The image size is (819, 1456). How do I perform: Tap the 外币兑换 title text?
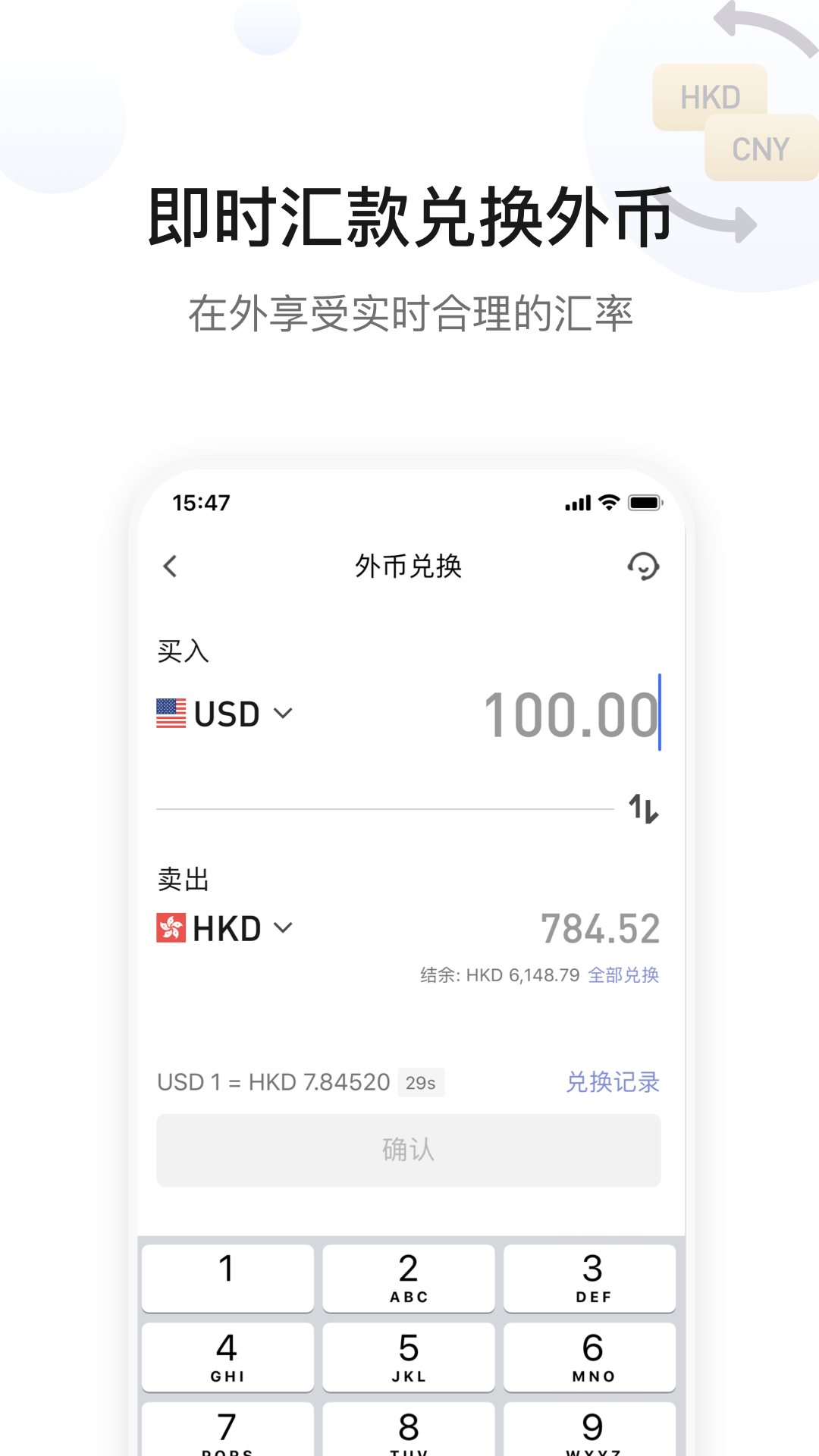coord(408,566)
